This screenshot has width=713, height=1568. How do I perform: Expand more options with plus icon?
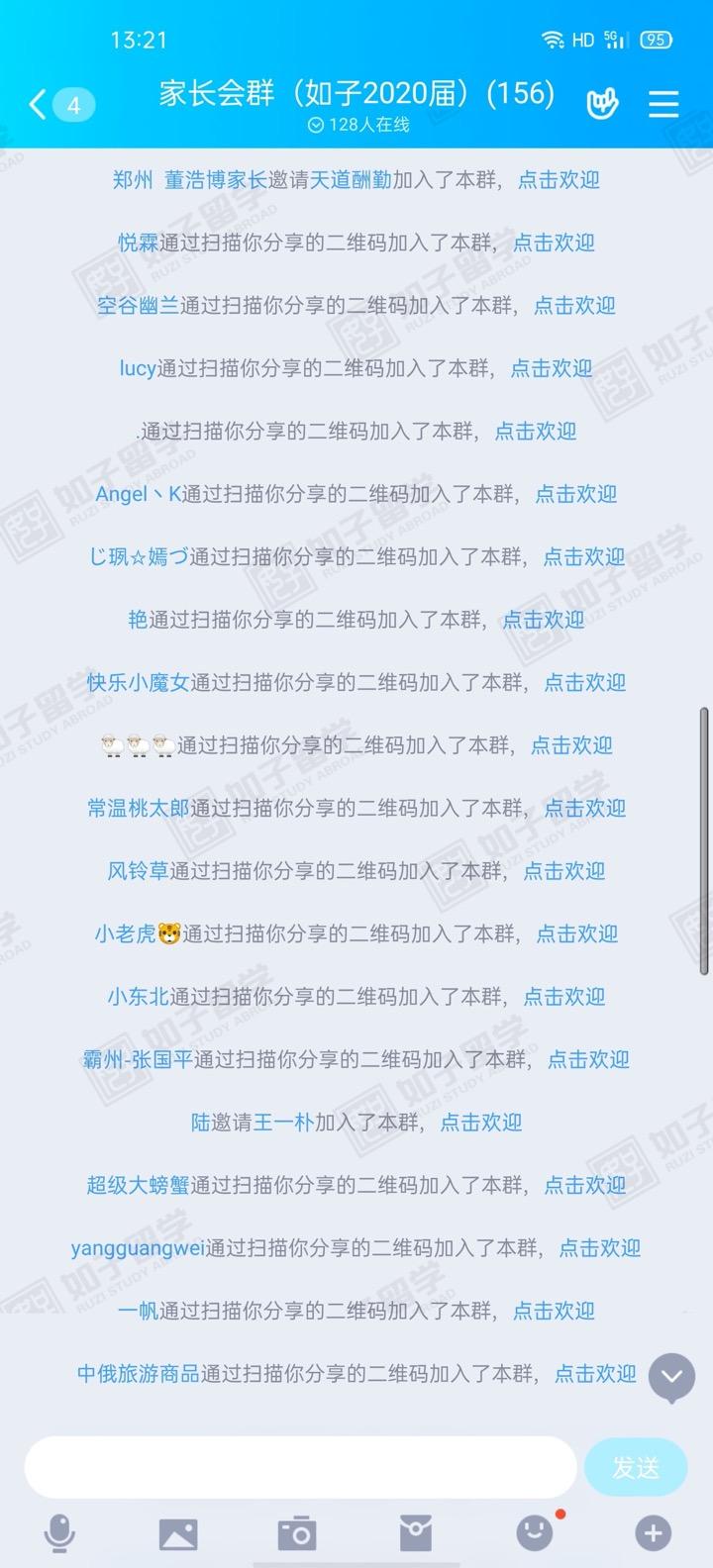coord(653,1533)
